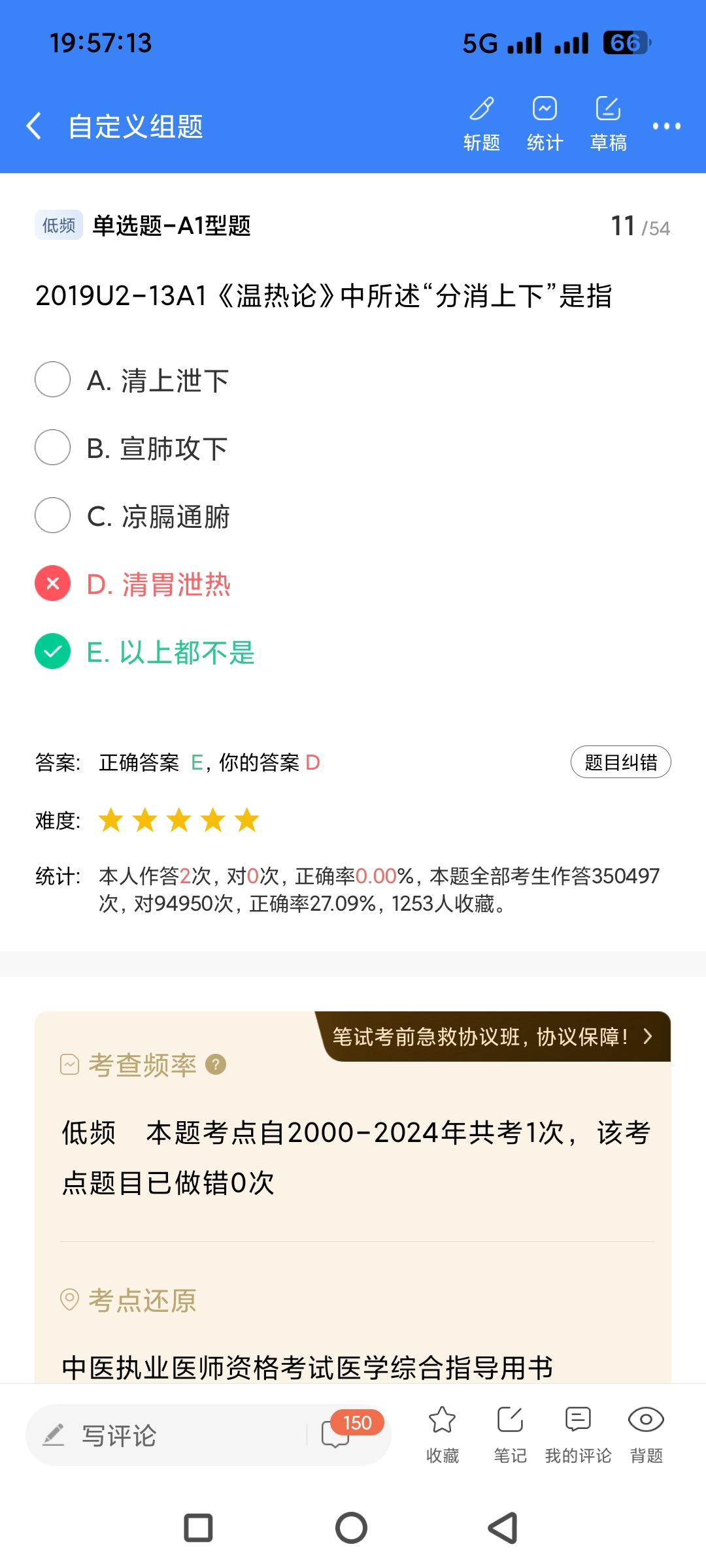Show help for 考查频率

(216, 1065)
